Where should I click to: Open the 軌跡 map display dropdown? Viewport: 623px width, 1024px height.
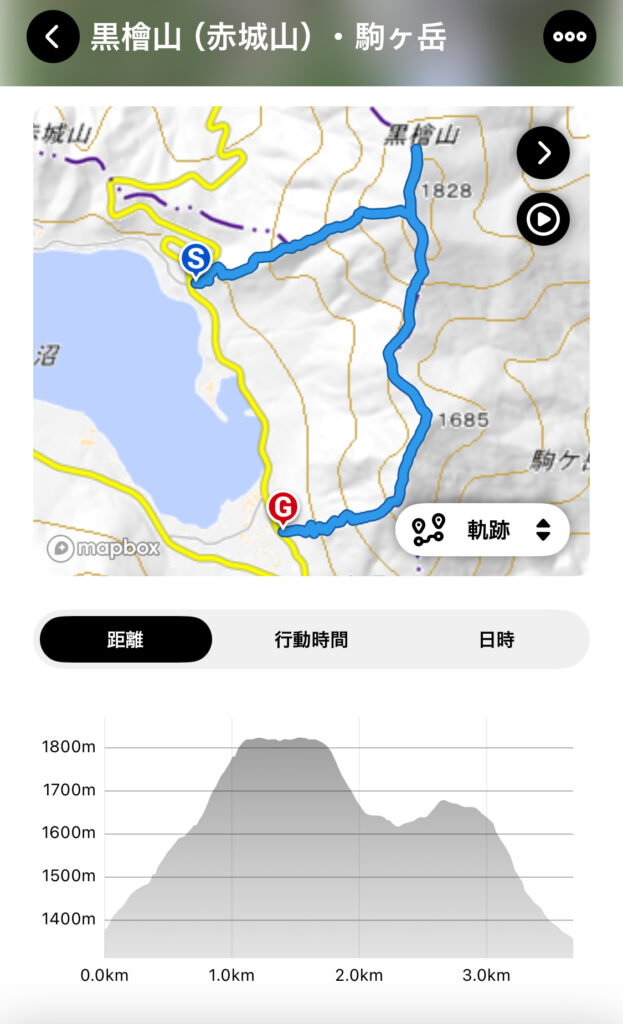[x=483, y=530]
